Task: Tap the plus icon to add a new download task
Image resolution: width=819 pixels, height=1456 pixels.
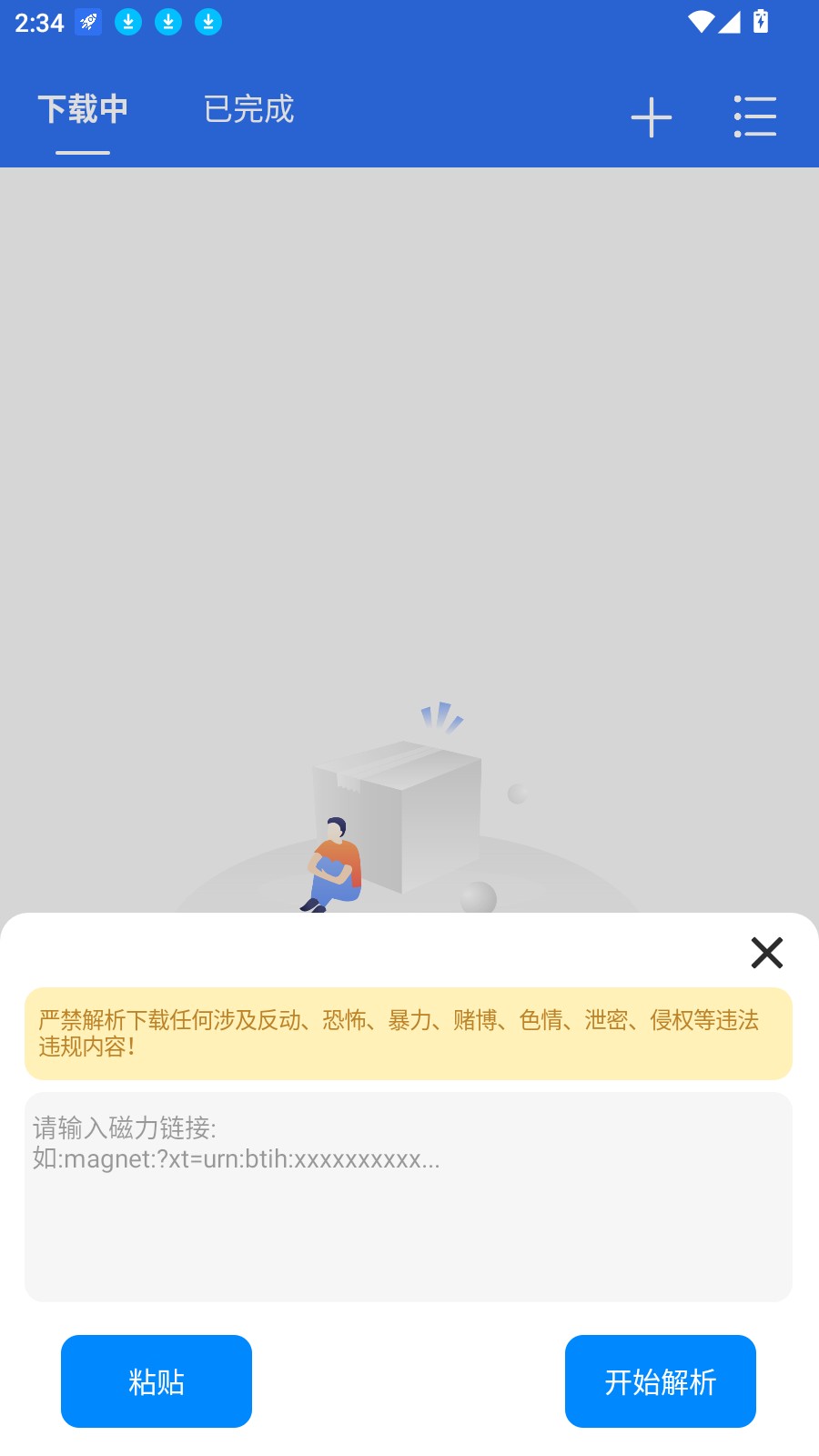Action: [652, 116]
